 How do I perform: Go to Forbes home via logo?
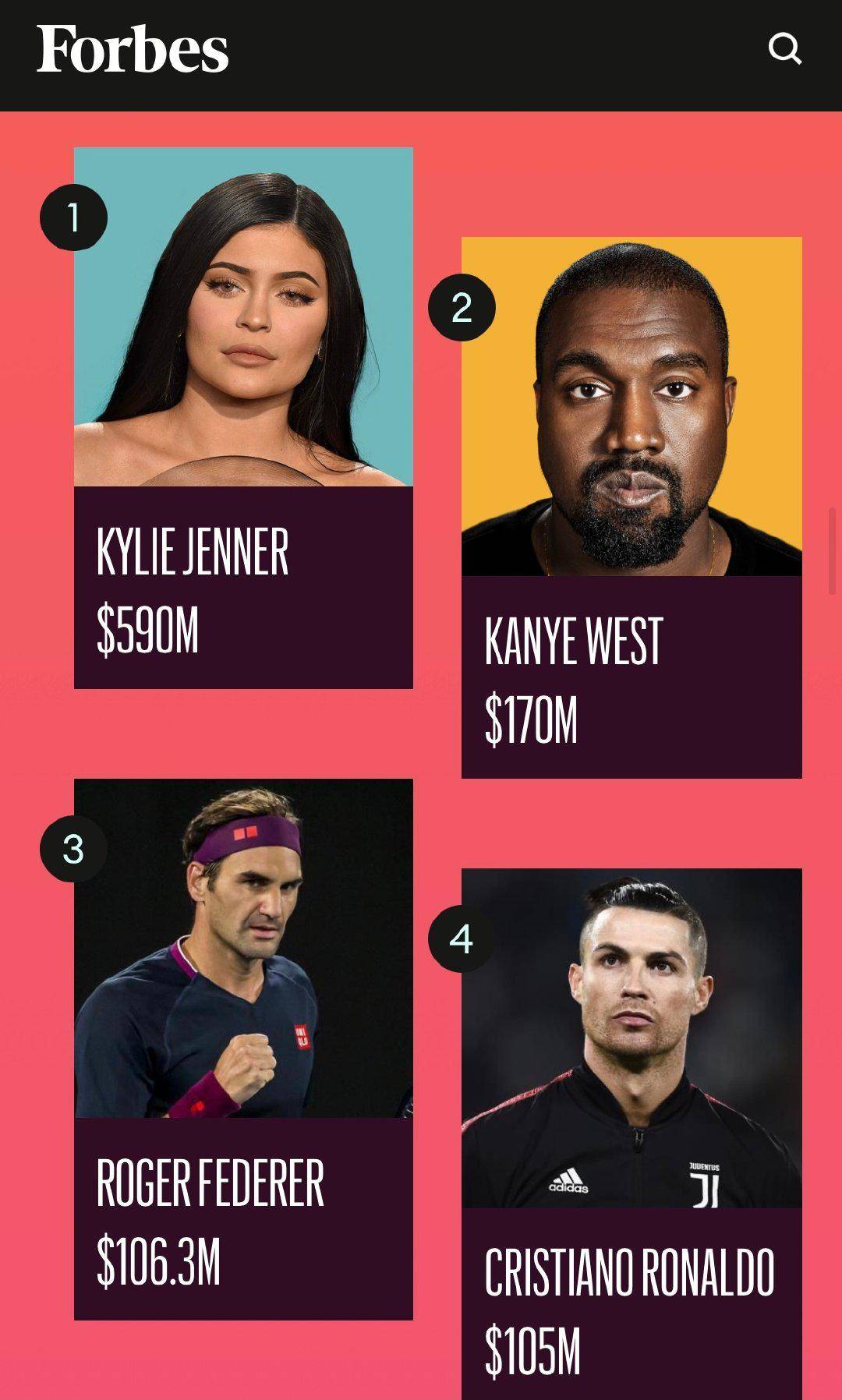coord(133,49)
